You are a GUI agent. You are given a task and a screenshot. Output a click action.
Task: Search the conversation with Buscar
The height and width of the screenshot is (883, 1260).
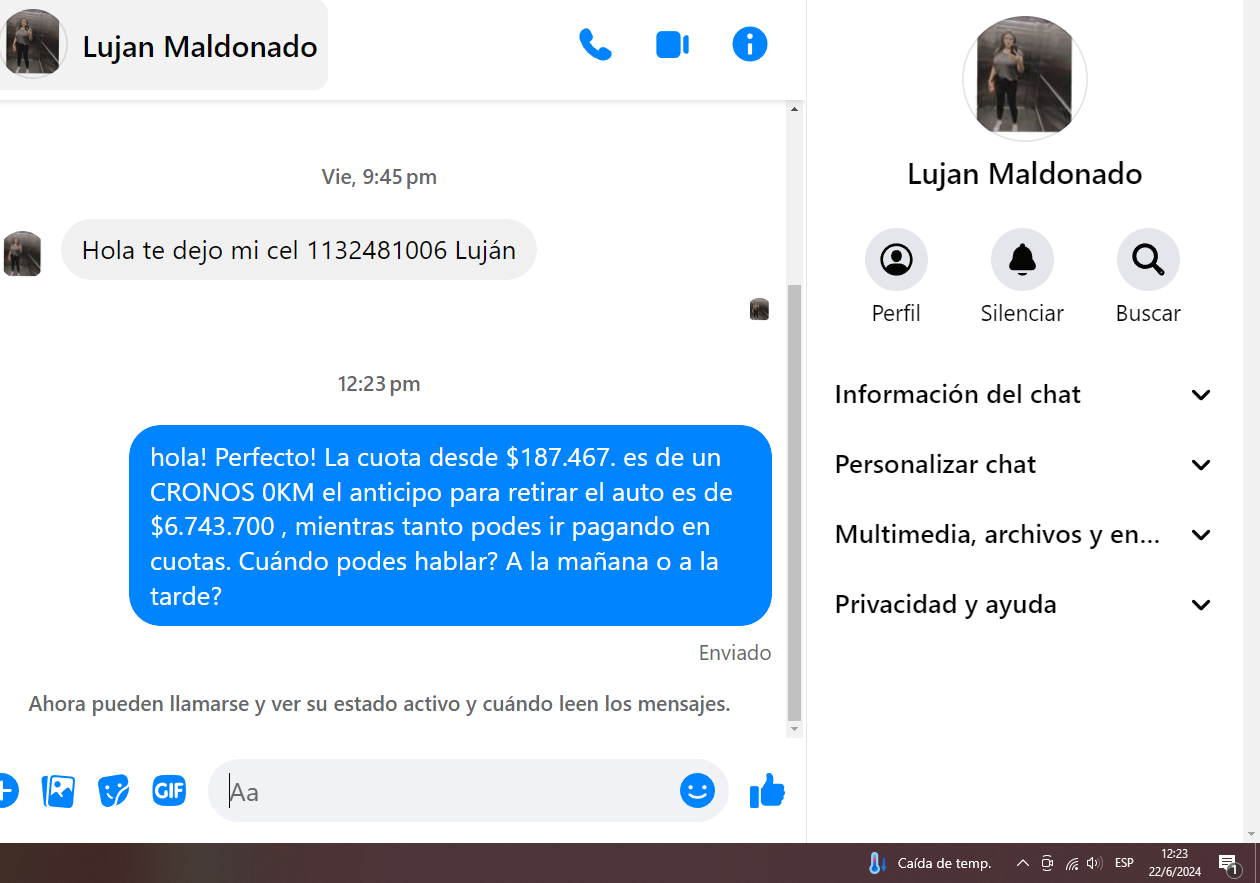(1148, 260)
